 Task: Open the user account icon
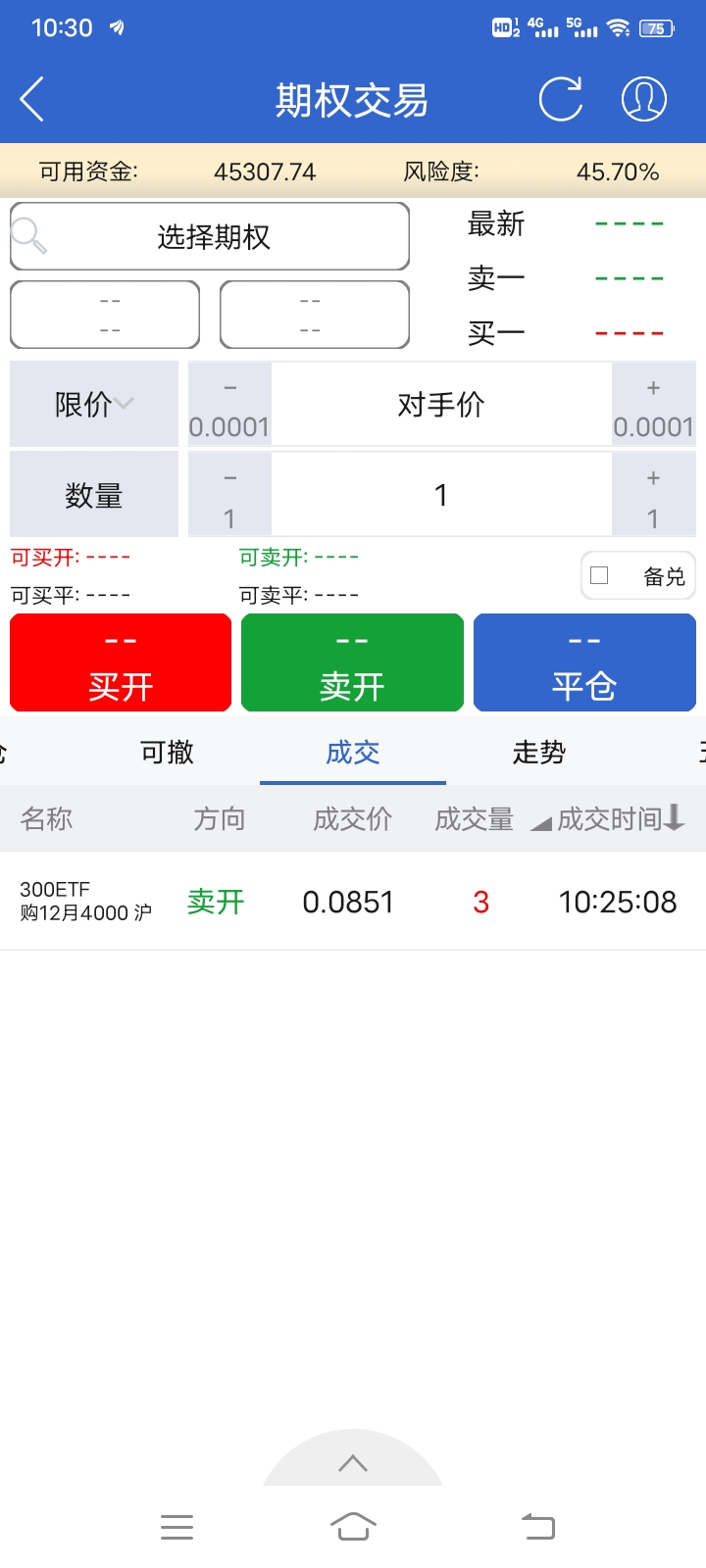(x=644, y=99)
